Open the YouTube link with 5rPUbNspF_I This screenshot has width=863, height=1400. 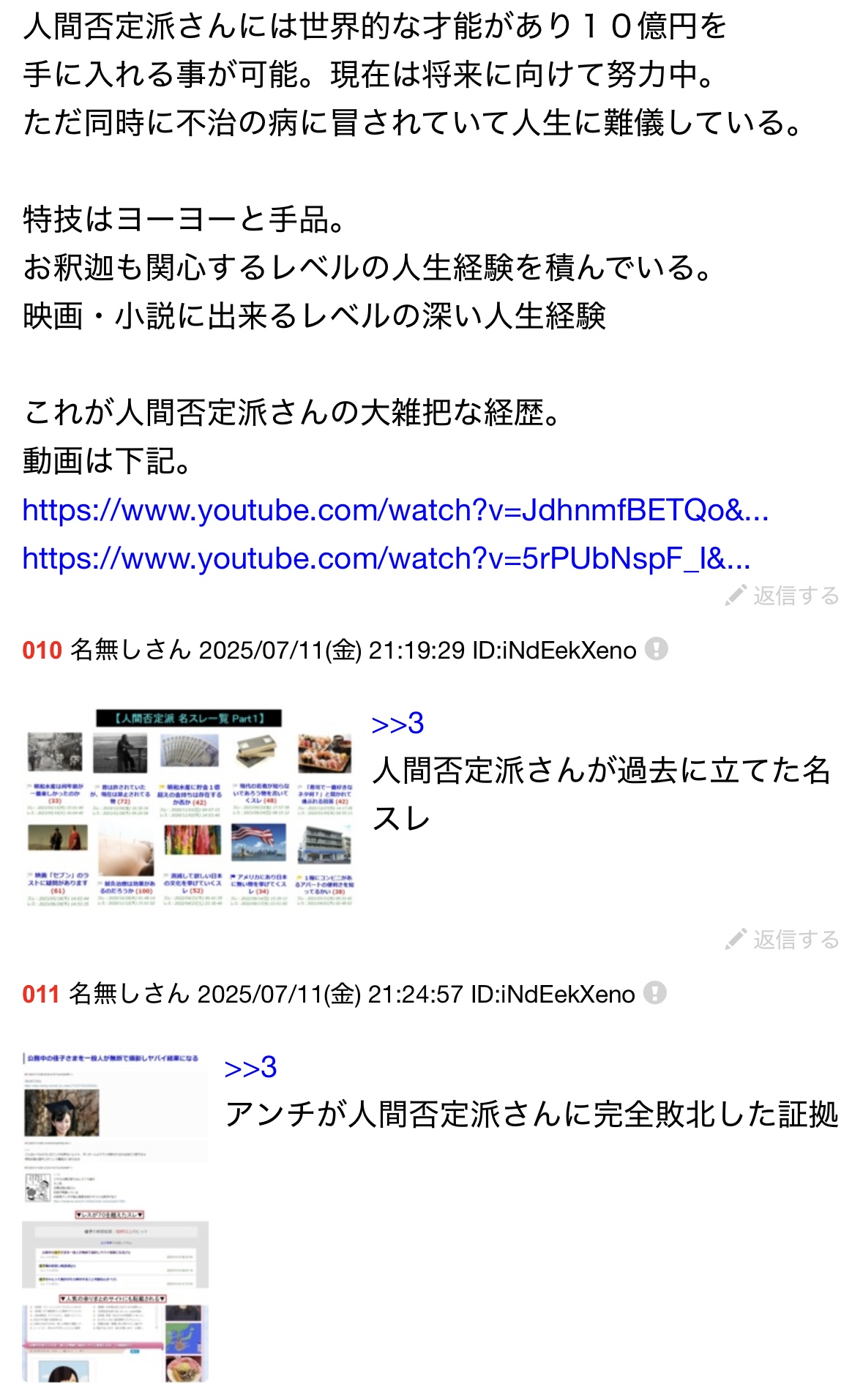click(386, 558)
